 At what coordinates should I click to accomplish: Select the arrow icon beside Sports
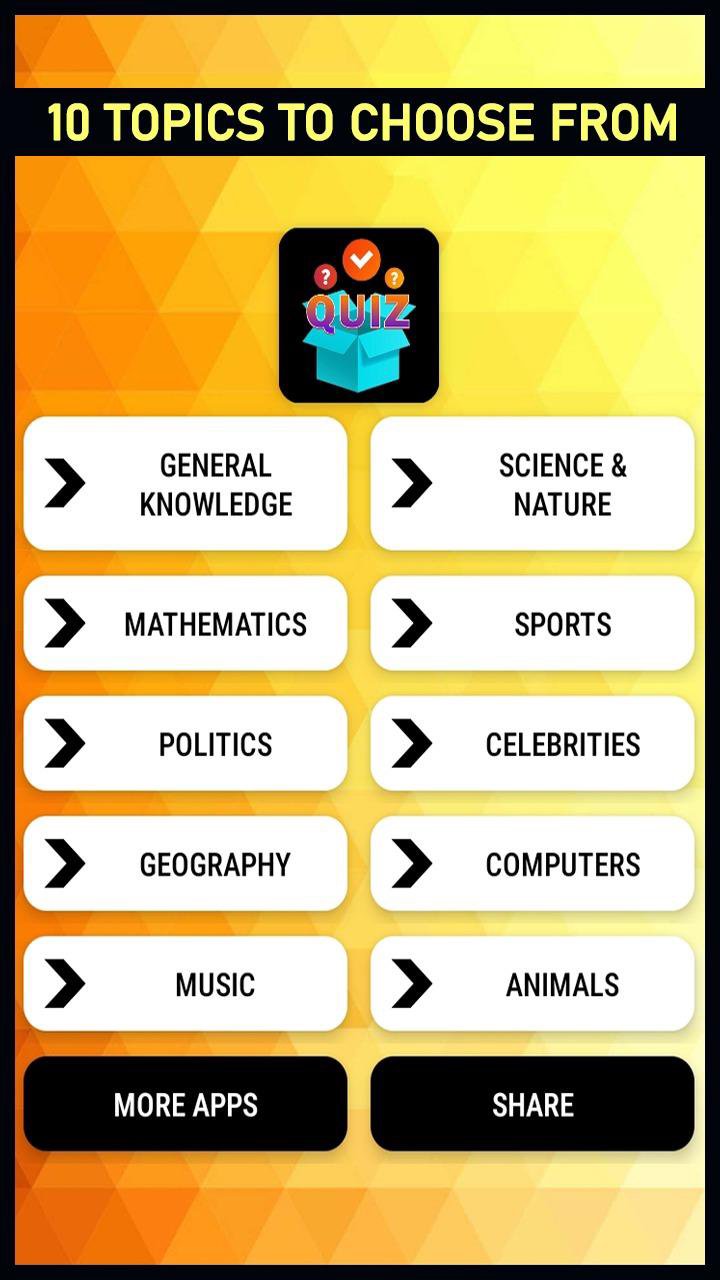tap(413, 623)
